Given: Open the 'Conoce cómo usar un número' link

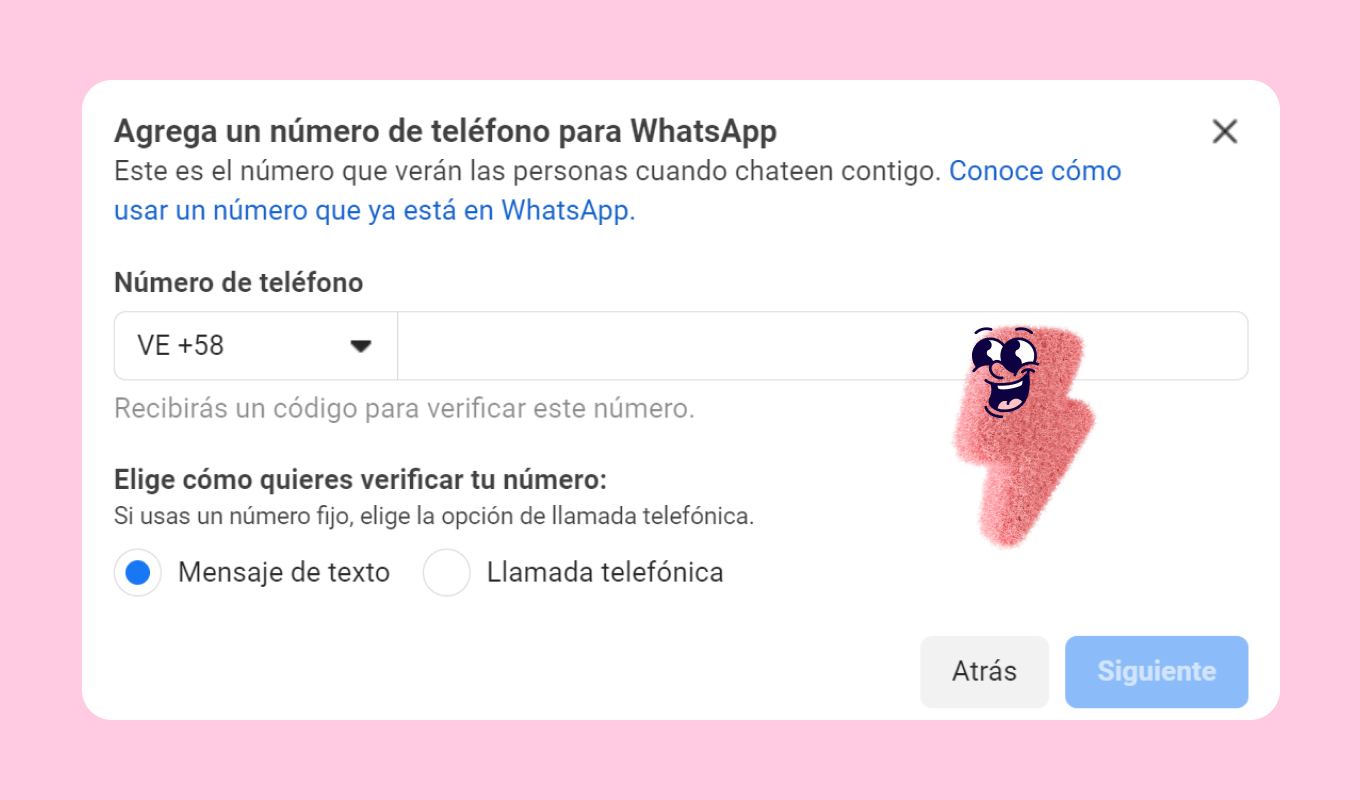Looking at the screenshot, I should click(1034, 171).
